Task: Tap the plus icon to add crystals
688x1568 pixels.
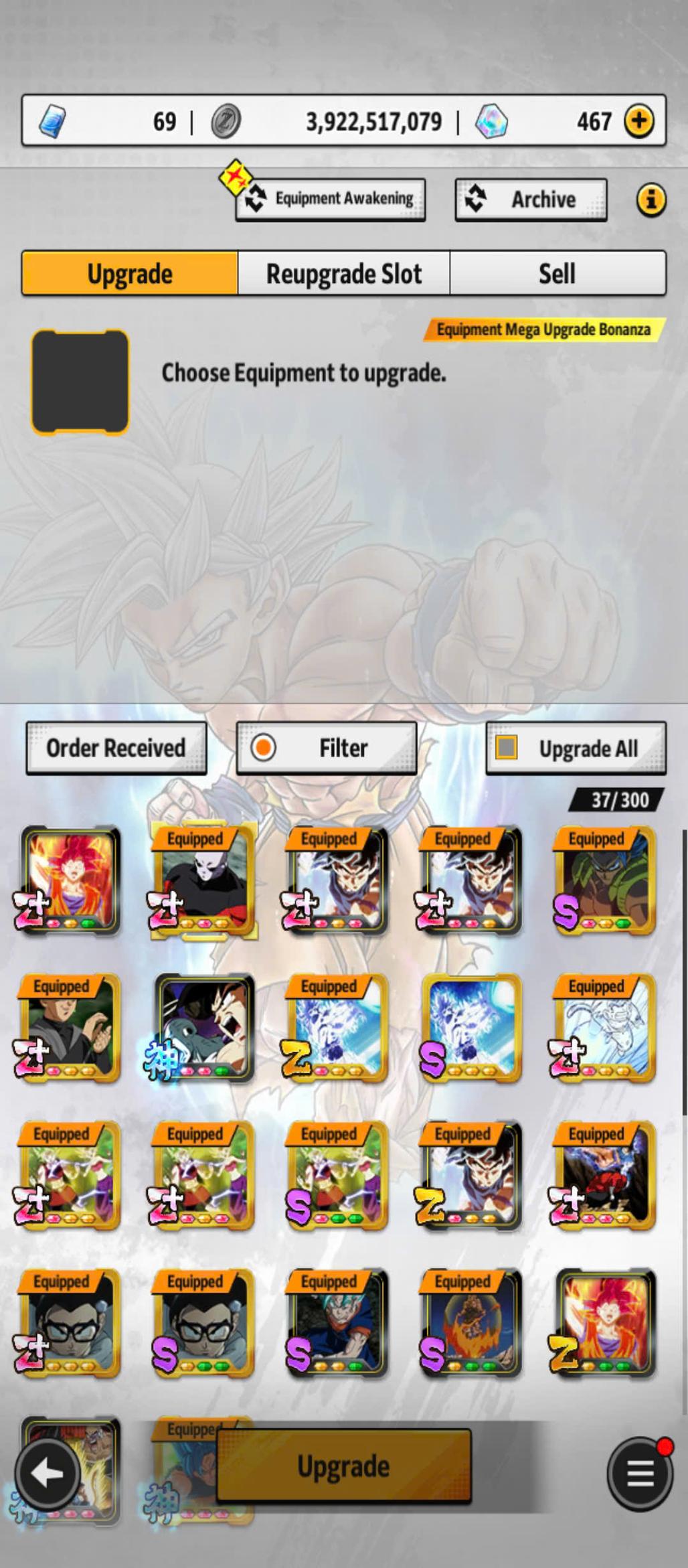Action: [x=638, y=121]
